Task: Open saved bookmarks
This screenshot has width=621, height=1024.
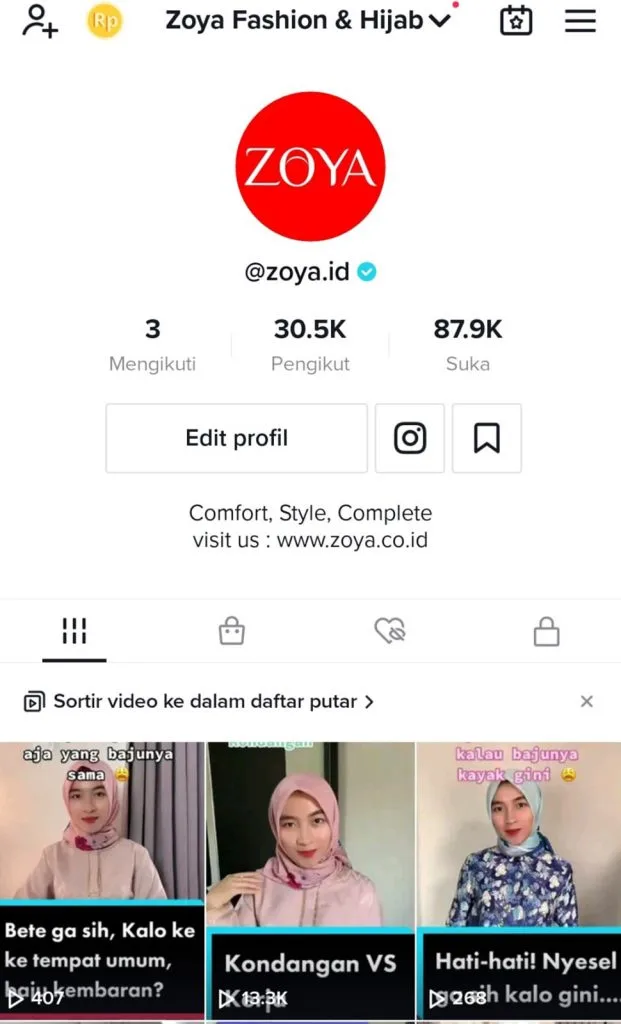Action: [x=487, y=438]
